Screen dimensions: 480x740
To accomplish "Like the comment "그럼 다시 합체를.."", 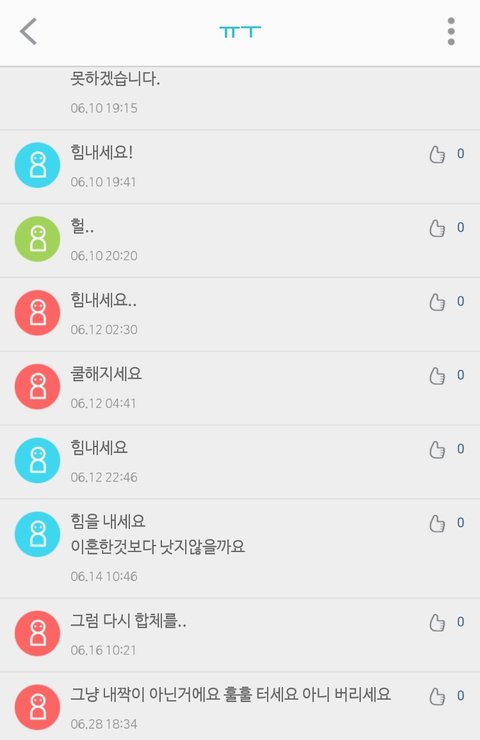I will click(437, 622).
